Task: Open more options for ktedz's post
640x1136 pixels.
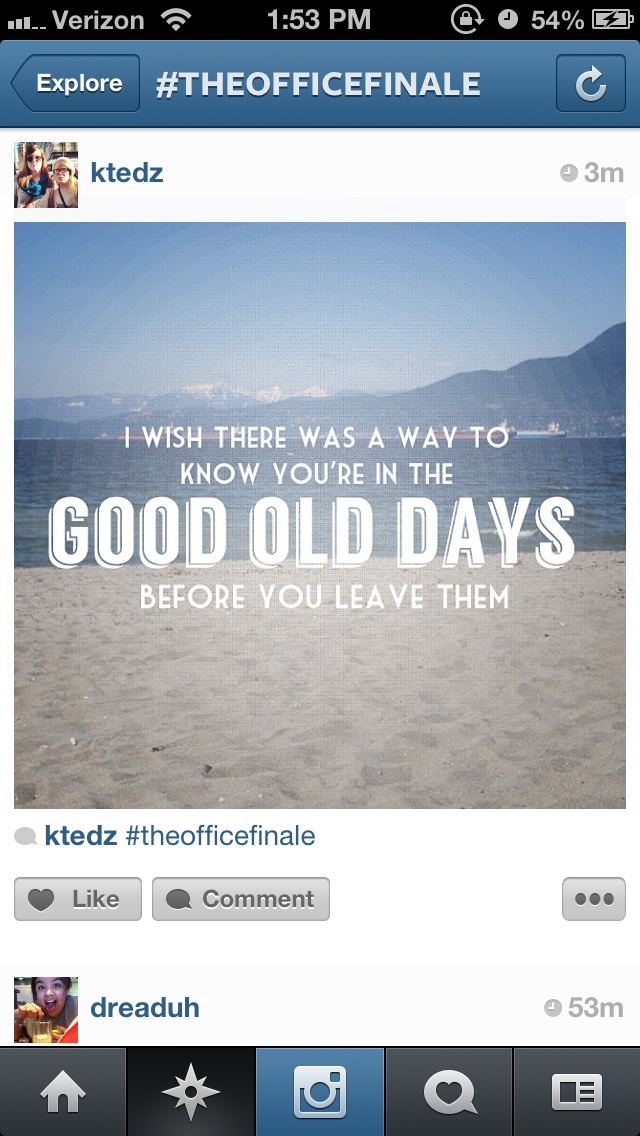Action: click(594, 899)
